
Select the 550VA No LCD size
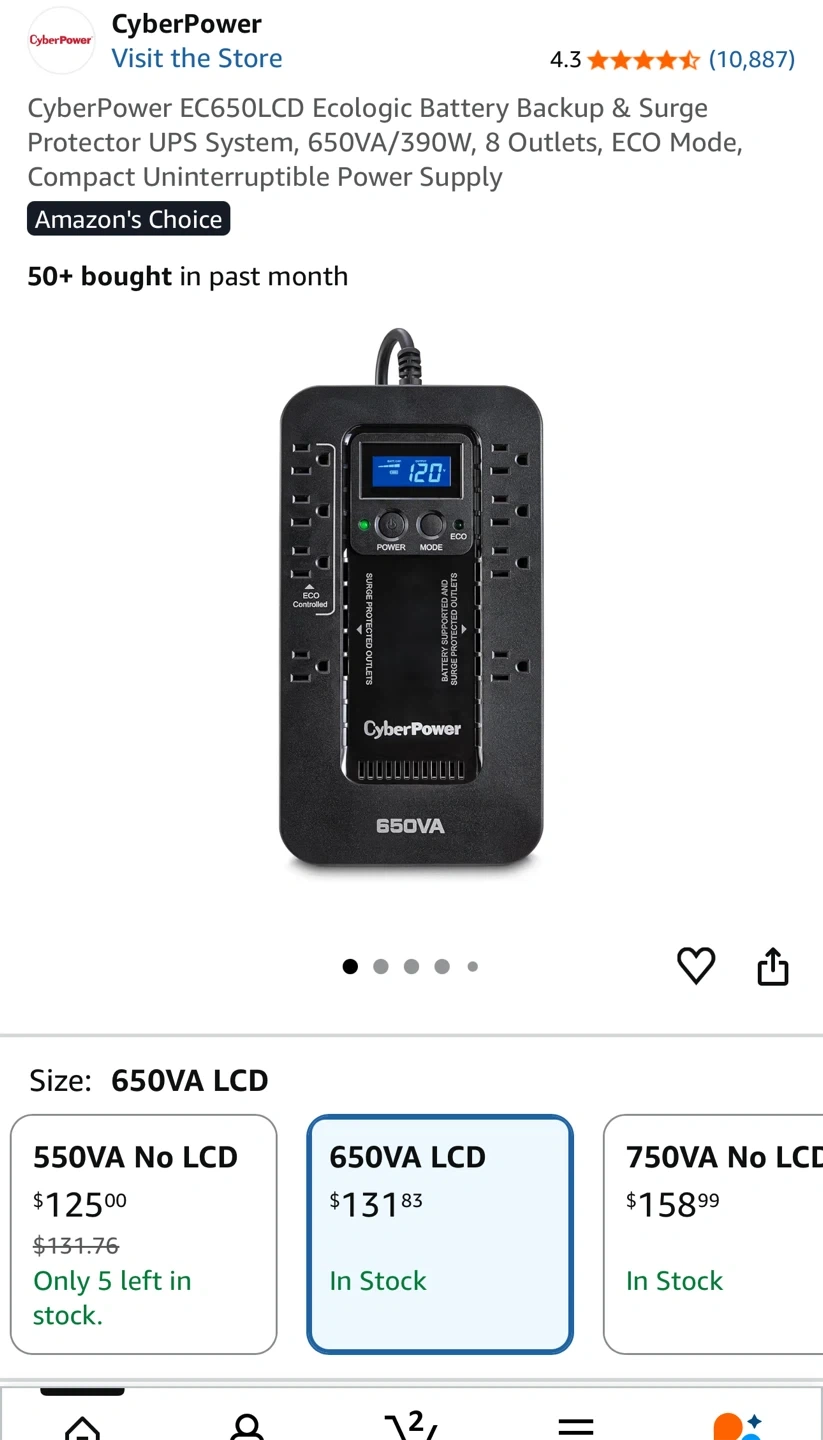(143, 1234)
